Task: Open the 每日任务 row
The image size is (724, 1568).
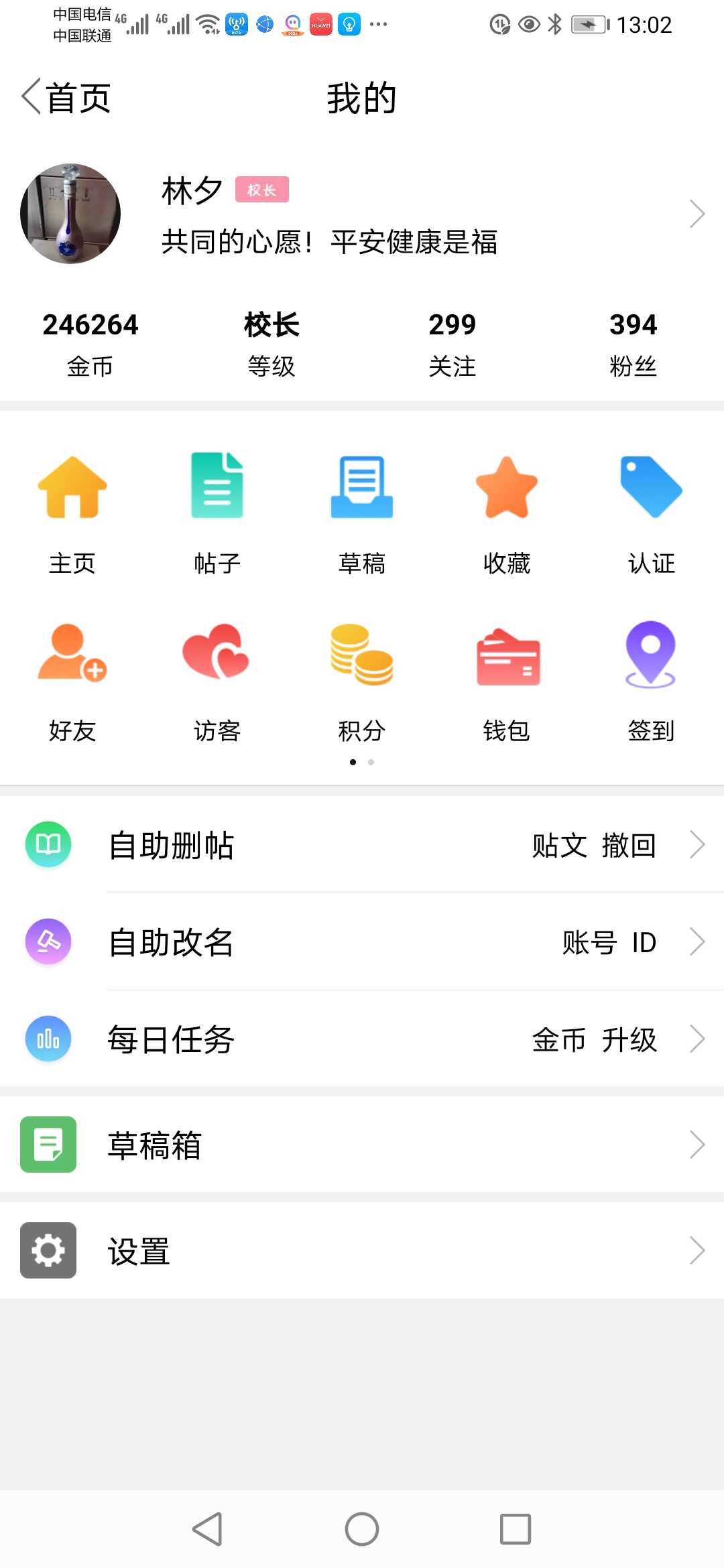Action: coord(362,1039)
